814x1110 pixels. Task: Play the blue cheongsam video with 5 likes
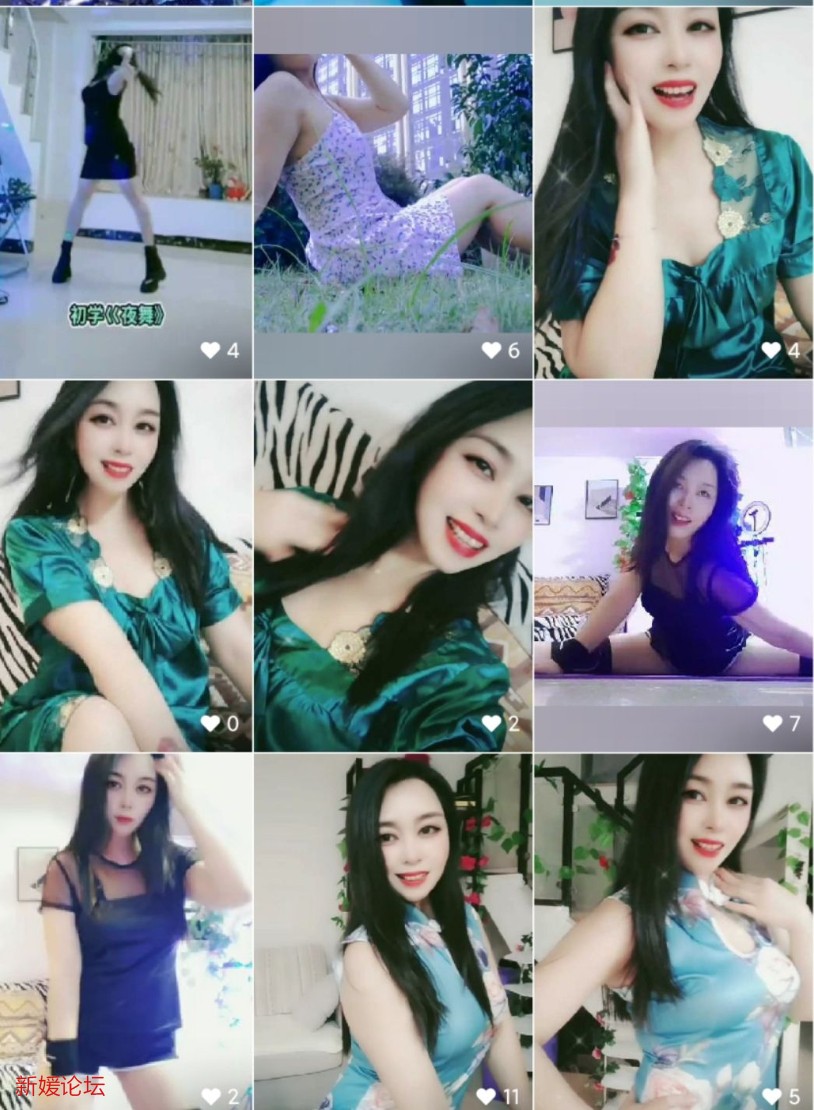673,930
